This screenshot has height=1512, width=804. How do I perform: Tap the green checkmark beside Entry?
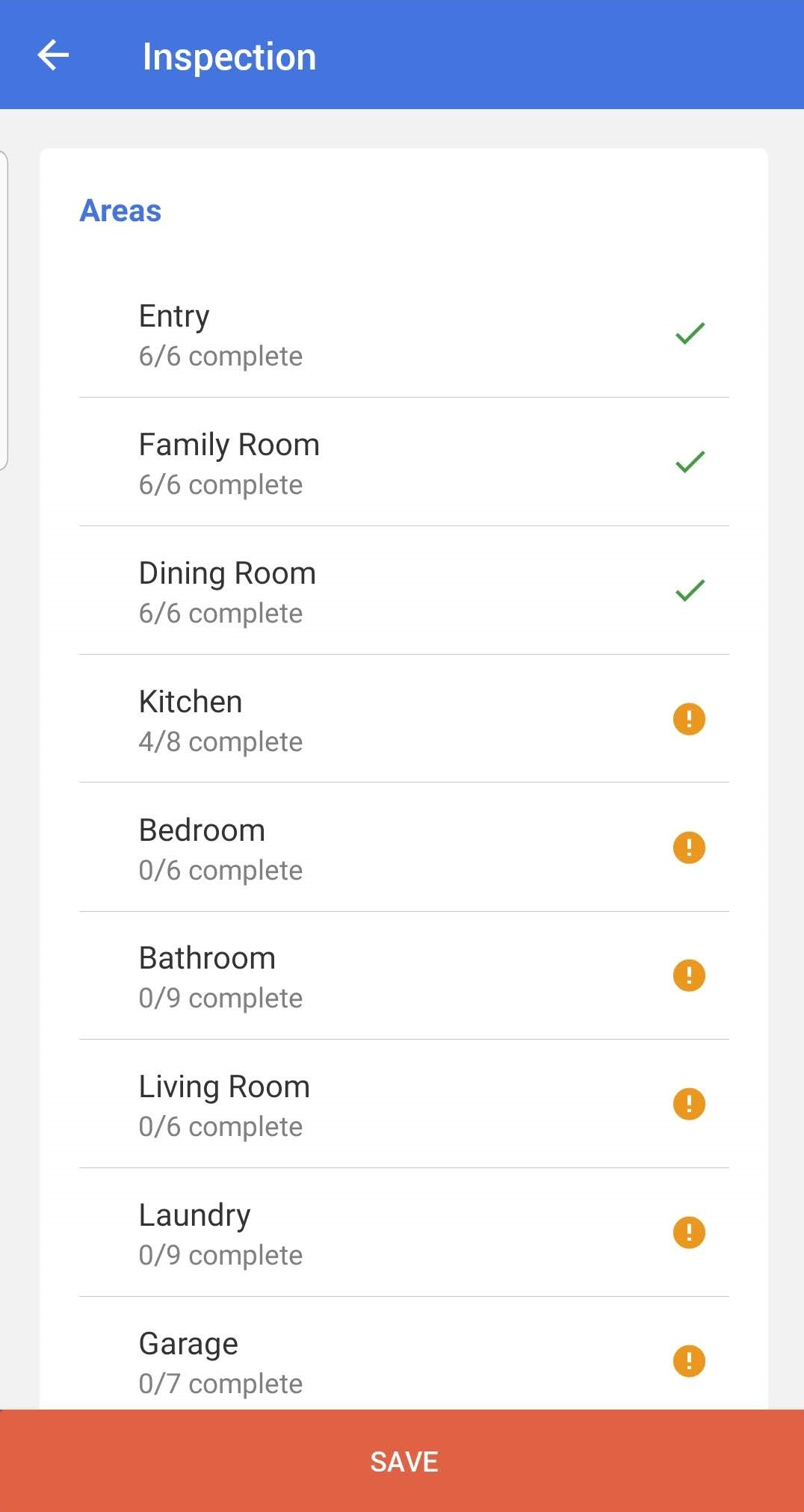(689, 334)
